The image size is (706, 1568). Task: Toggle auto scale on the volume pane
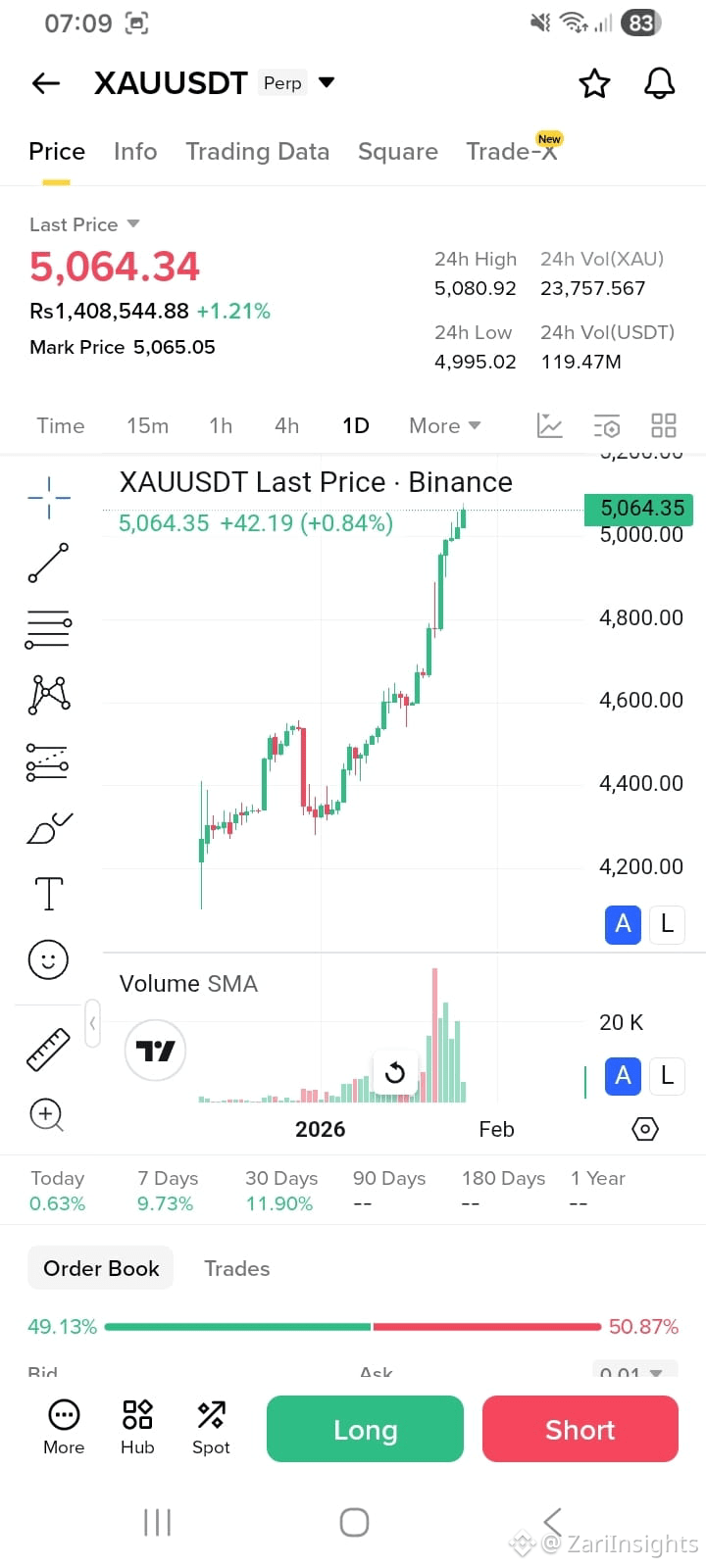point(623,1076)
